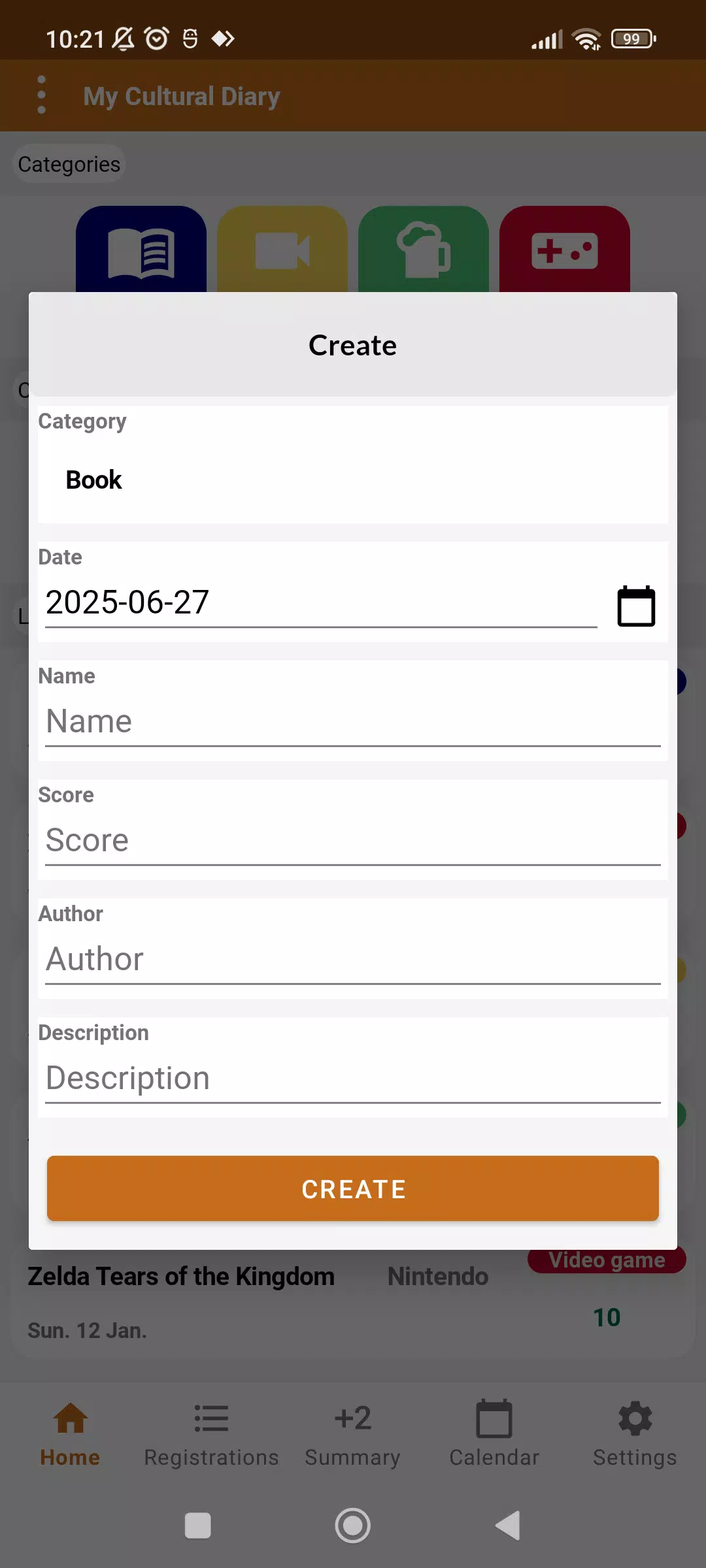706x1568 pixels.
Task: Focus the Description field
Action: [353, 1079]
